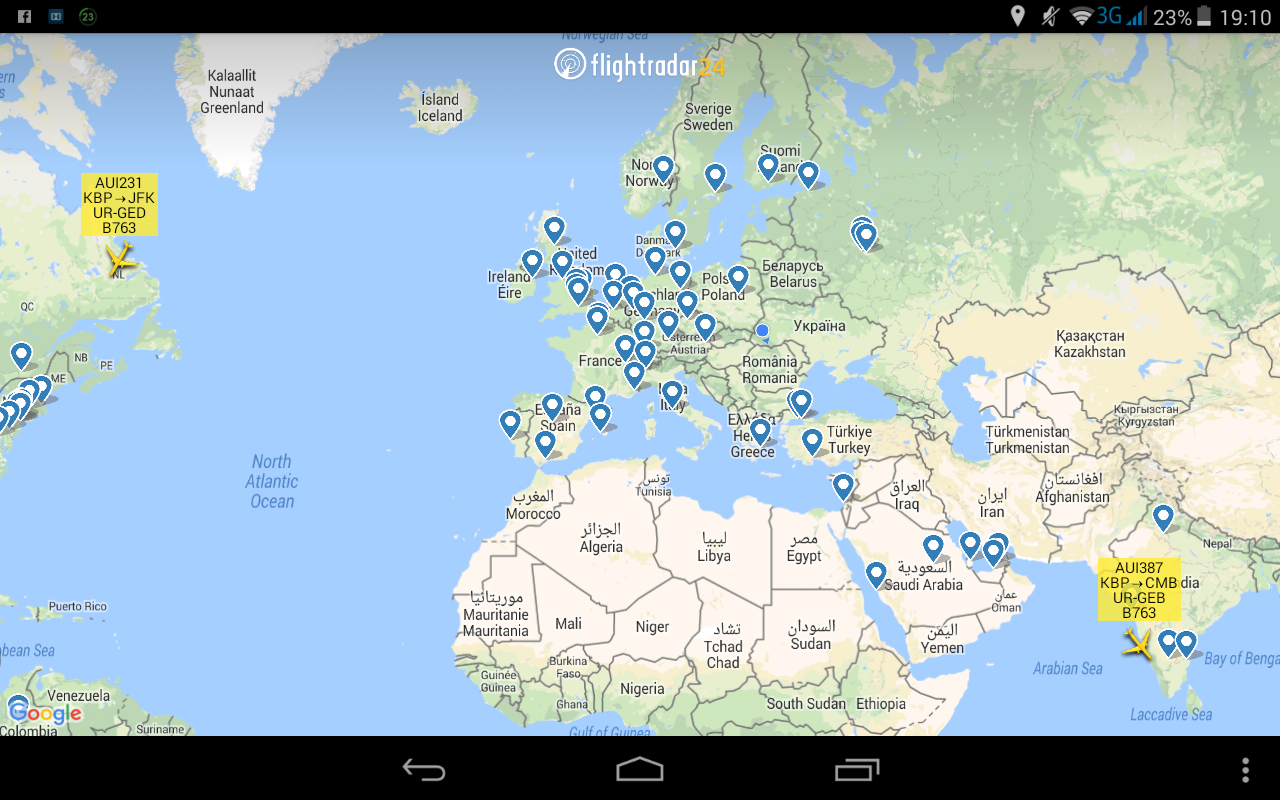
Task: Tap the airport pin in Portugal
Action: pyautogui.click(x=510, y=424)
